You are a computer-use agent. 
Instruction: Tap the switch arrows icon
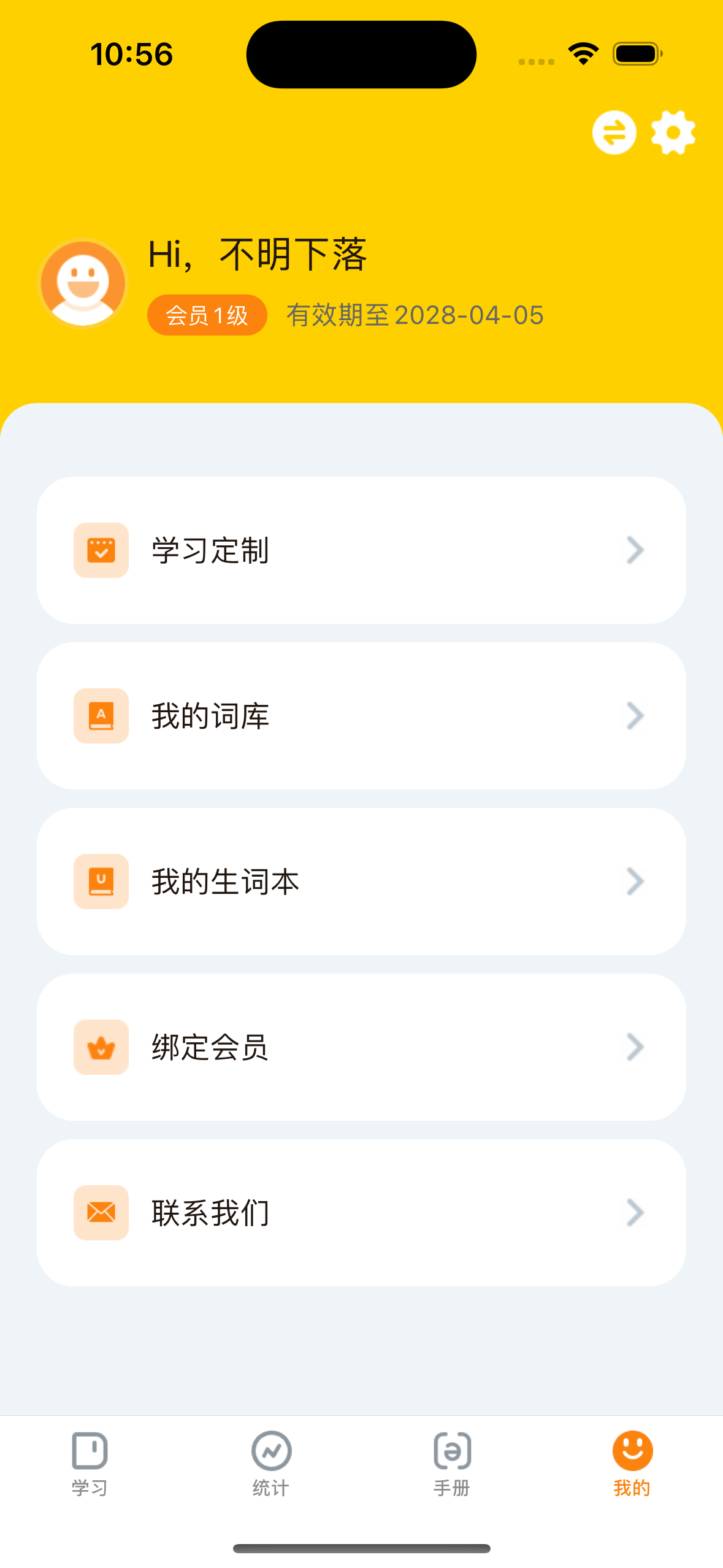pos(614,133)
